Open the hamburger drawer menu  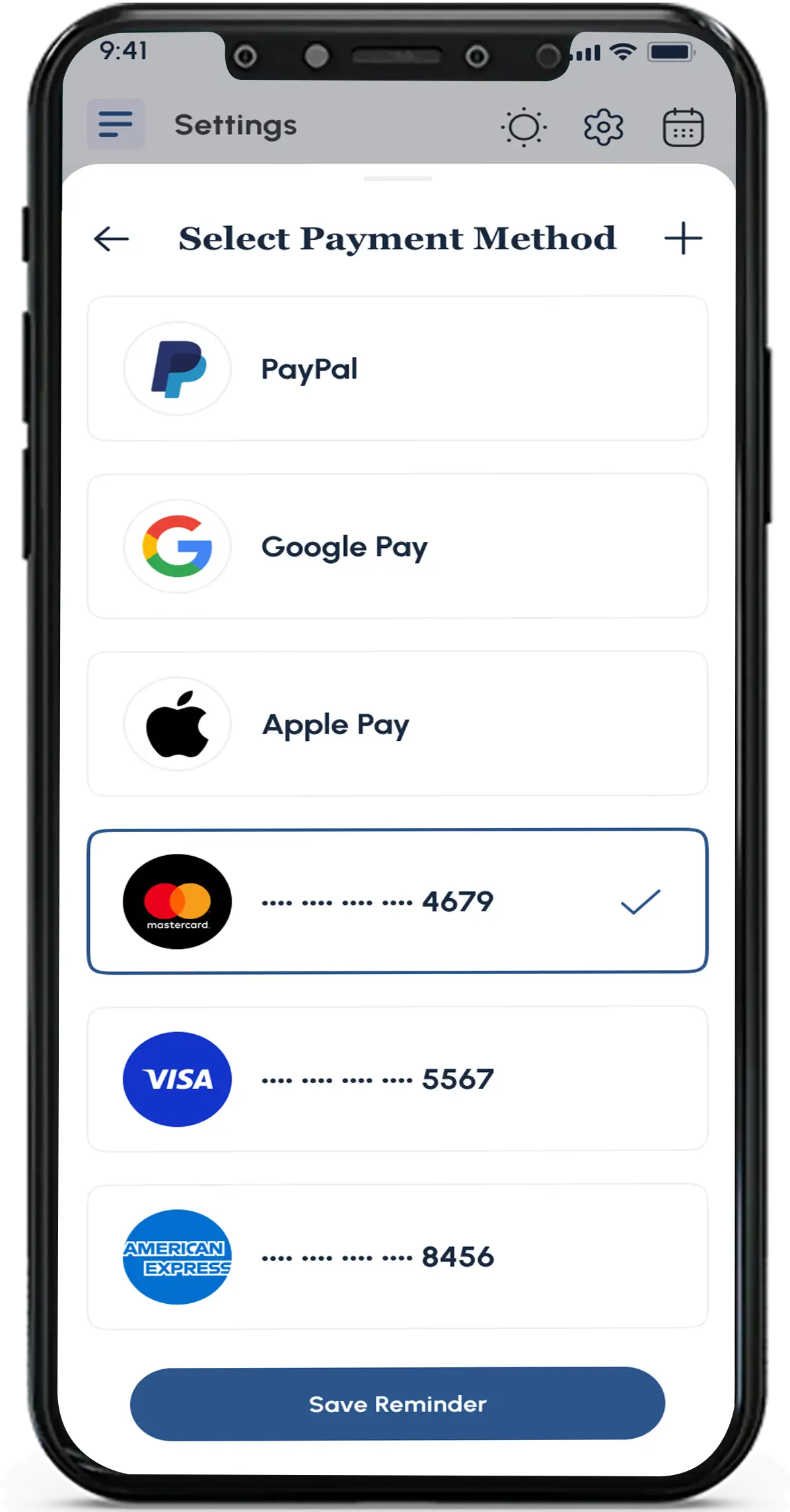click(x=116, y=124)
